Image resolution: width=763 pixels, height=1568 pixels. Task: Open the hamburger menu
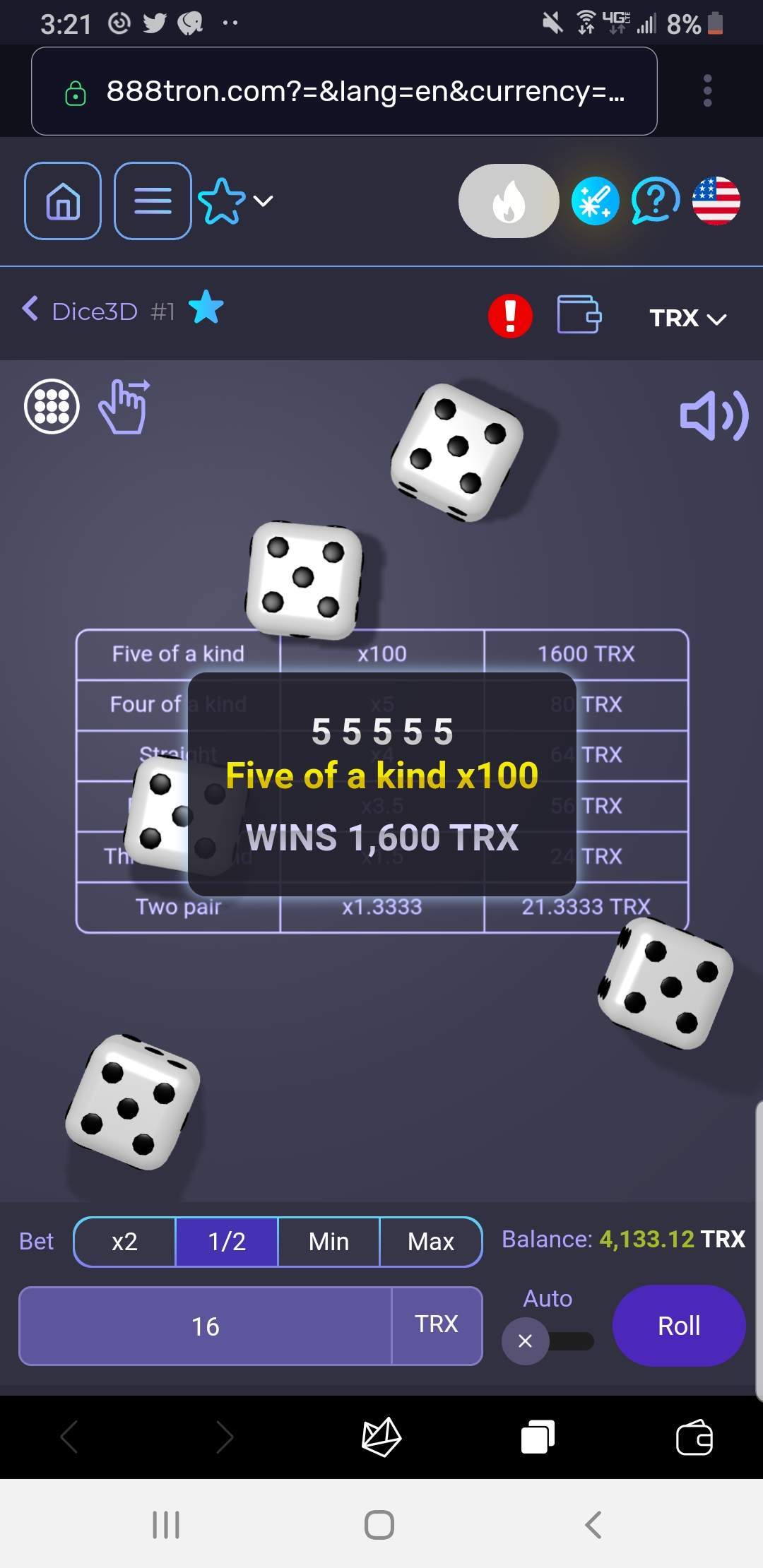click(153, 201)
